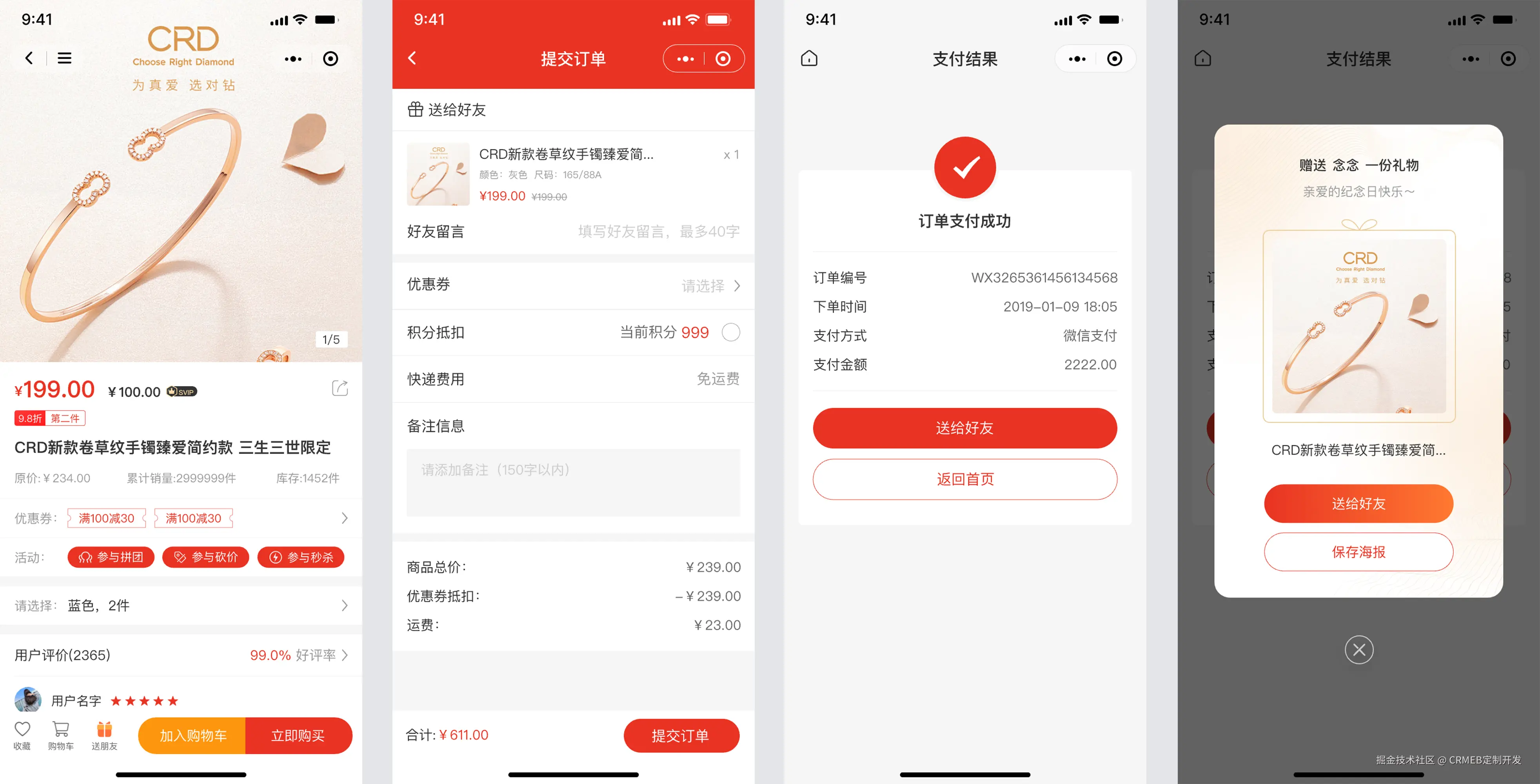Submit the order with the bottom 提交订单 button
Screen dimensions: 1540x784
[681, 736]
